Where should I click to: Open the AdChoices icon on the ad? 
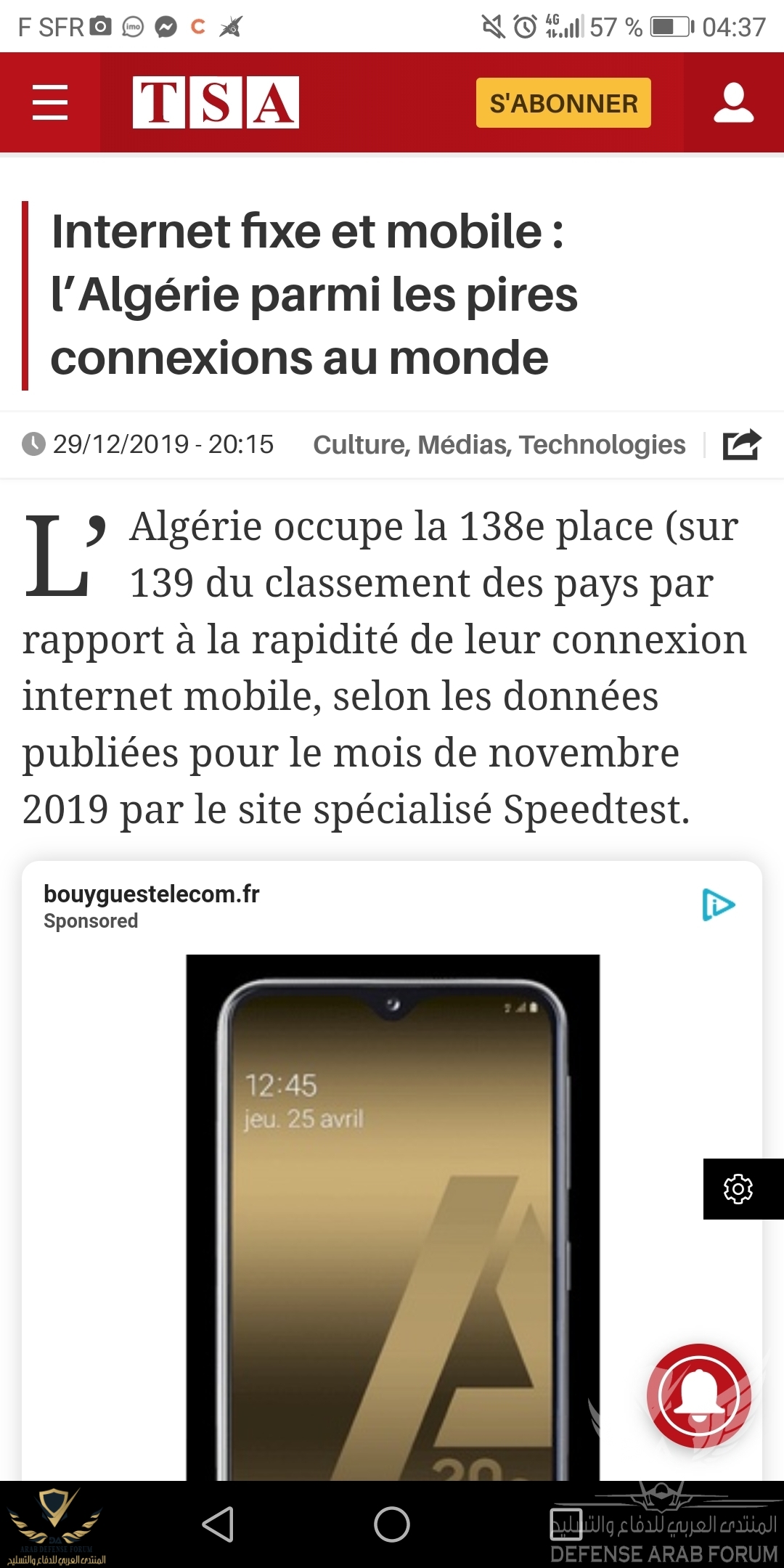coord(718,905)
